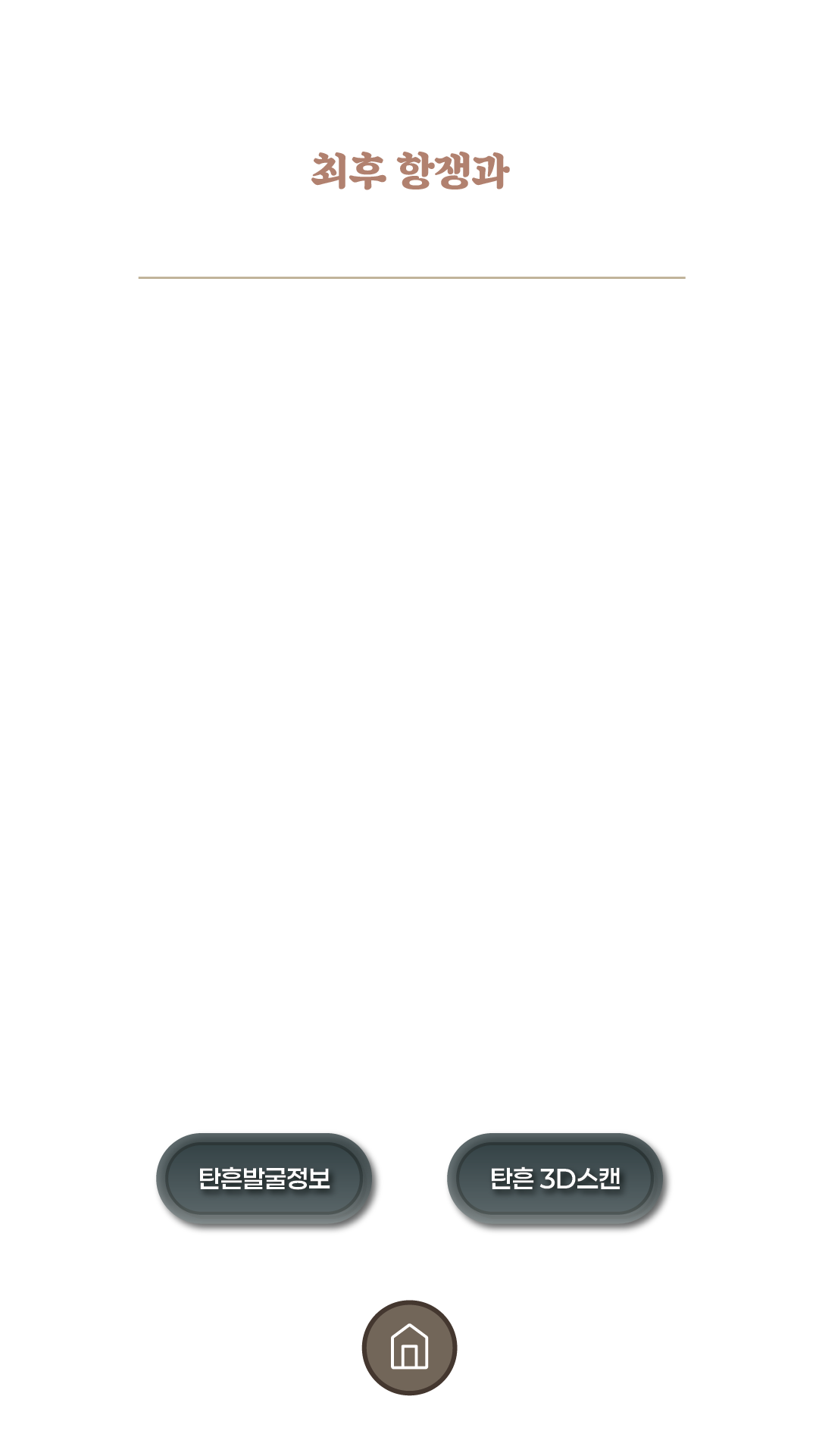
Task: Open the 탄흔발굴정보 button
Action: coord(264,1179)
